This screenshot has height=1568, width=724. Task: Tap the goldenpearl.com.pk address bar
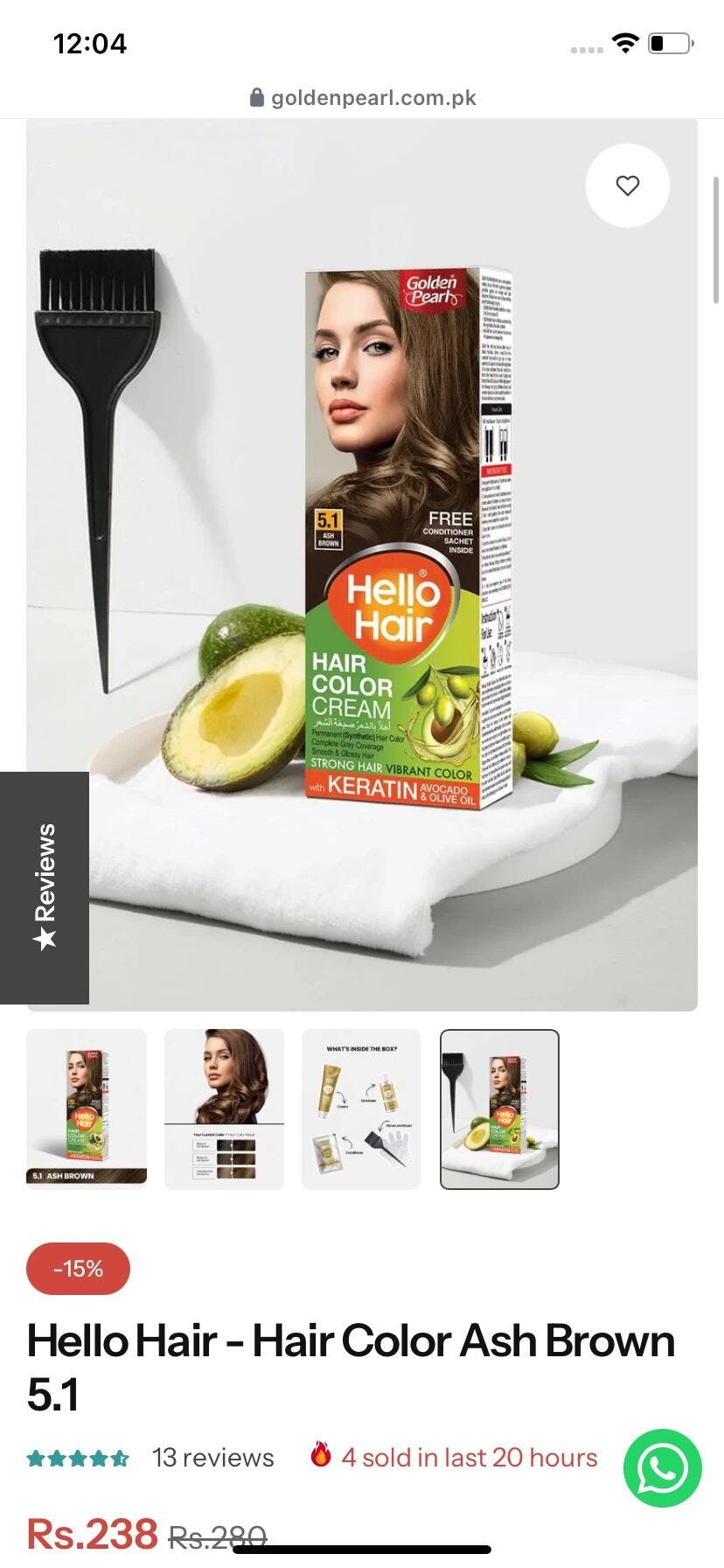click(362, 97)
